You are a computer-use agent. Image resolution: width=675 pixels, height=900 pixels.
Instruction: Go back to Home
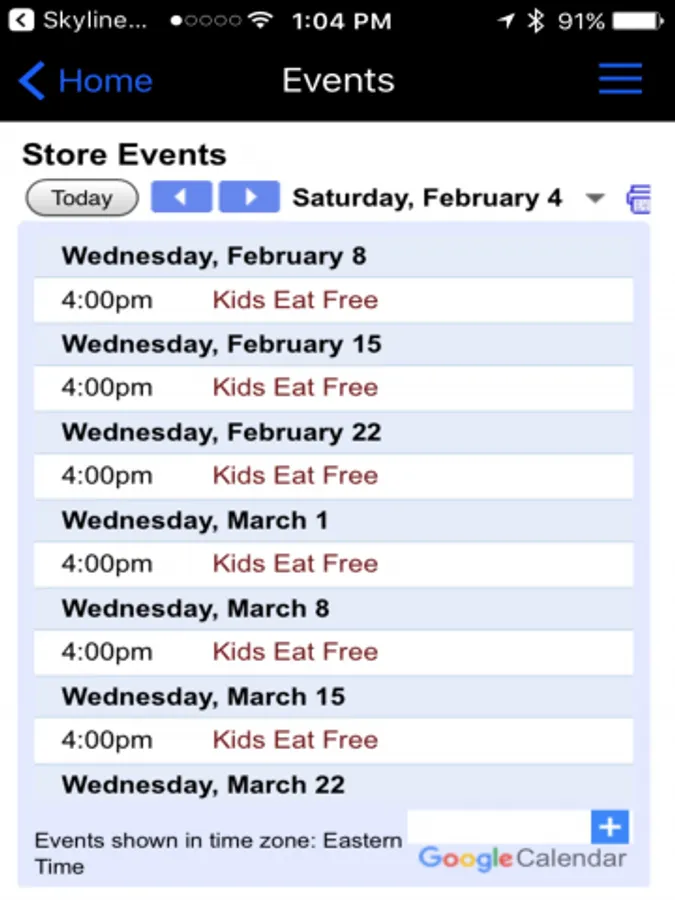[x=86, y=81]
